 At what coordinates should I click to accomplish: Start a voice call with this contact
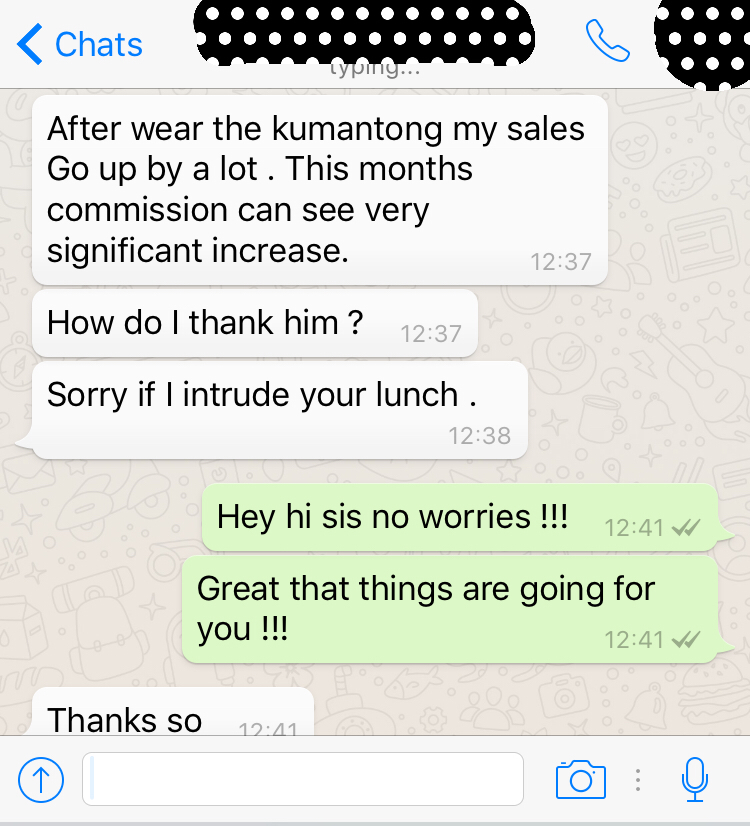click(607, 41)
